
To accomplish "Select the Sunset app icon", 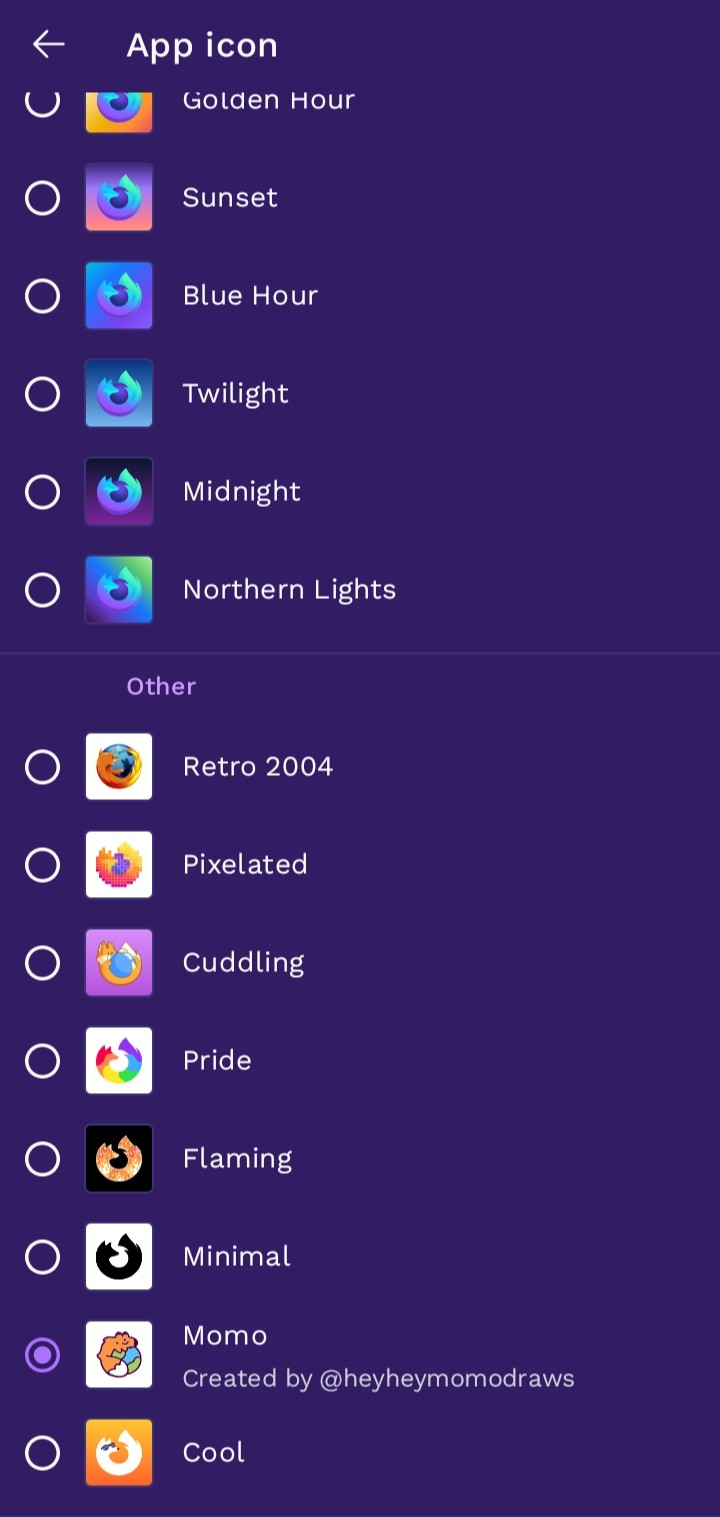I will point(42,198).
